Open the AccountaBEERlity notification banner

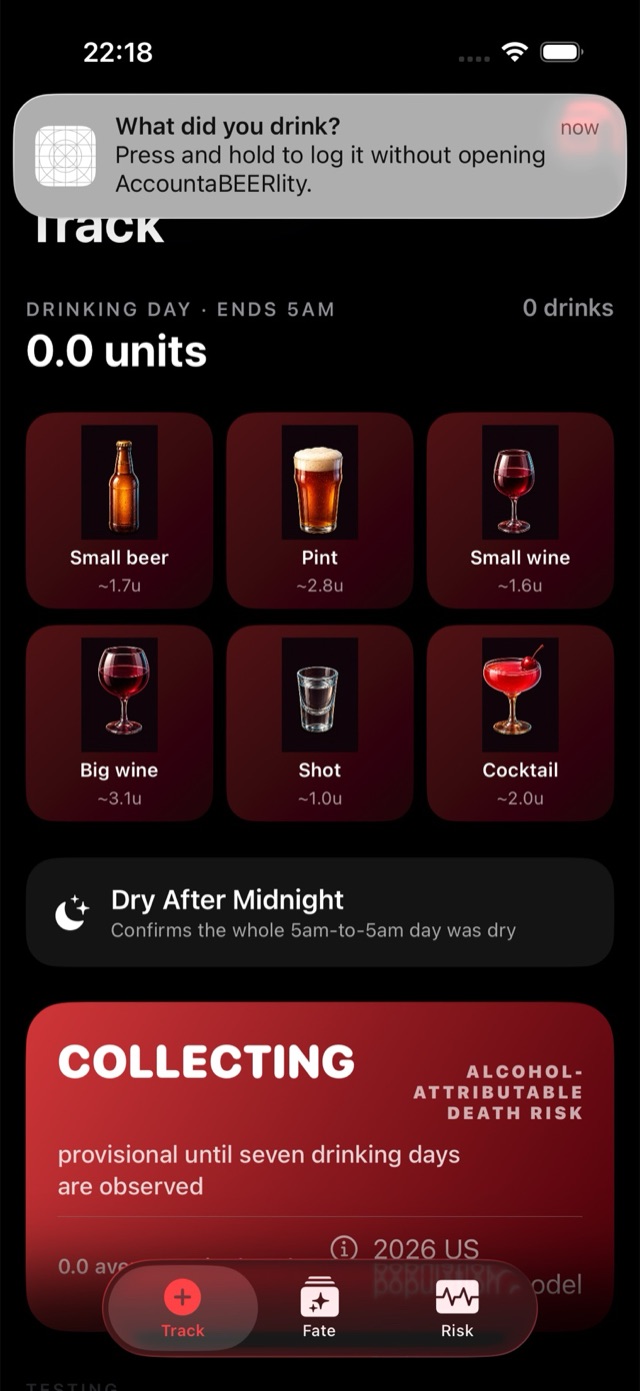click(320, 156)
